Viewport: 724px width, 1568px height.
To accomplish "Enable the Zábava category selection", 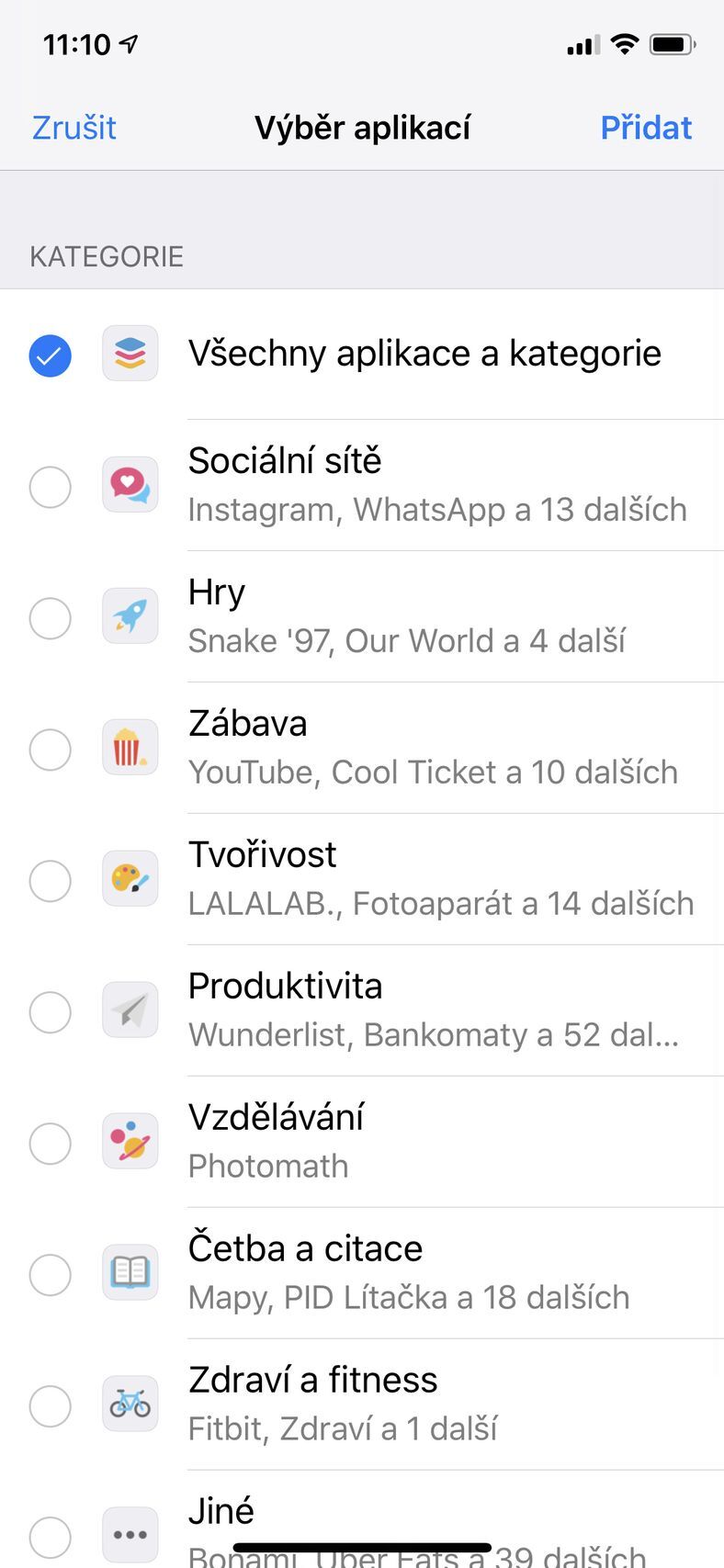I will (50, 748).
